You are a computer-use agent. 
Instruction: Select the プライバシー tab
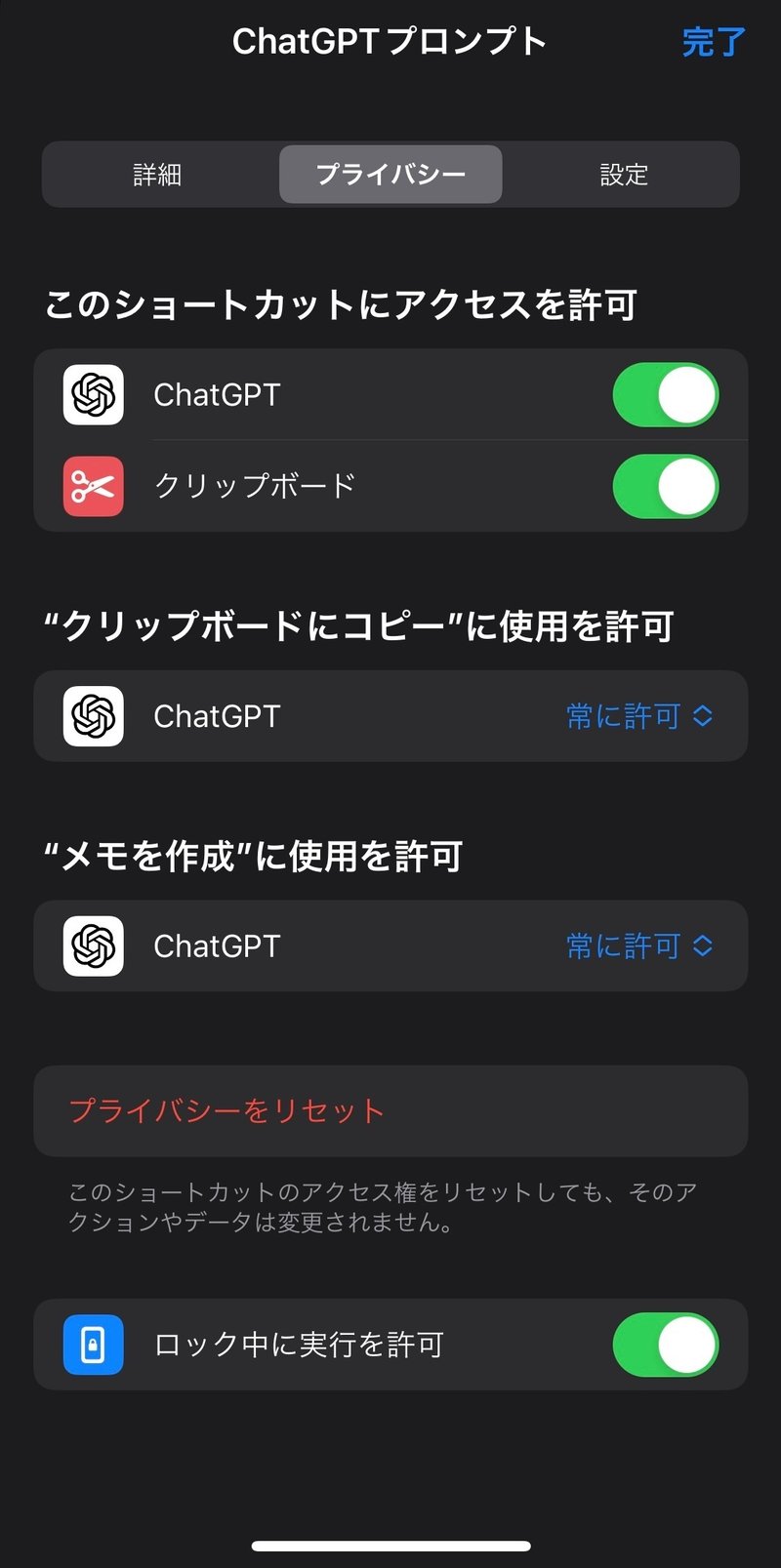point(390,175)
